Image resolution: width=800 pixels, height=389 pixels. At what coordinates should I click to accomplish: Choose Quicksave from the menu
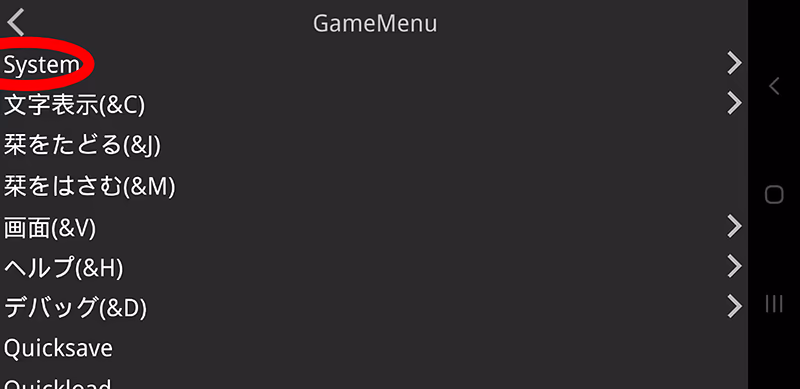coord(374,348)
